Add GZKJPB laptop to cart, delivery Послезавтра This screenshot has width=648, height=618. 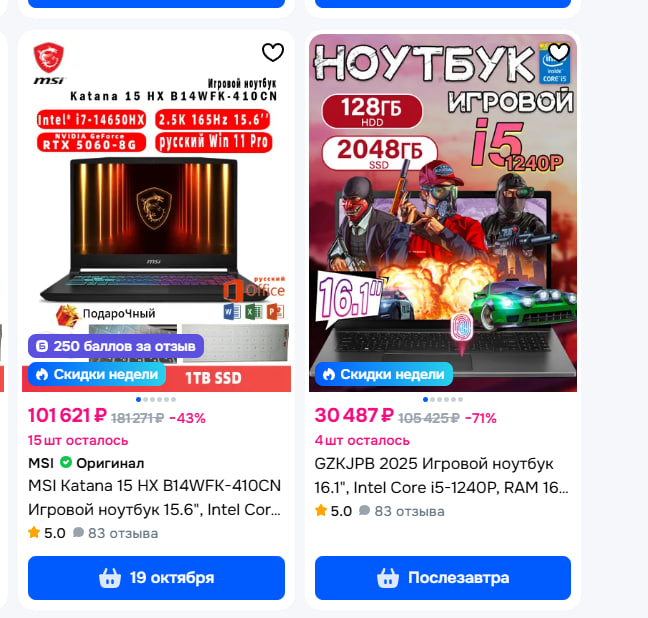(443, 578)
